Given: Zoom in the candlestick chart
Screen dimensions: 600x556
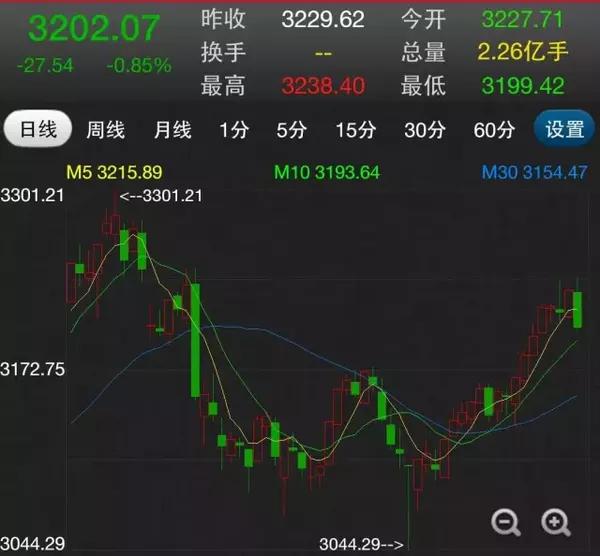Looking at the screenshot, I should coord(555,521).
